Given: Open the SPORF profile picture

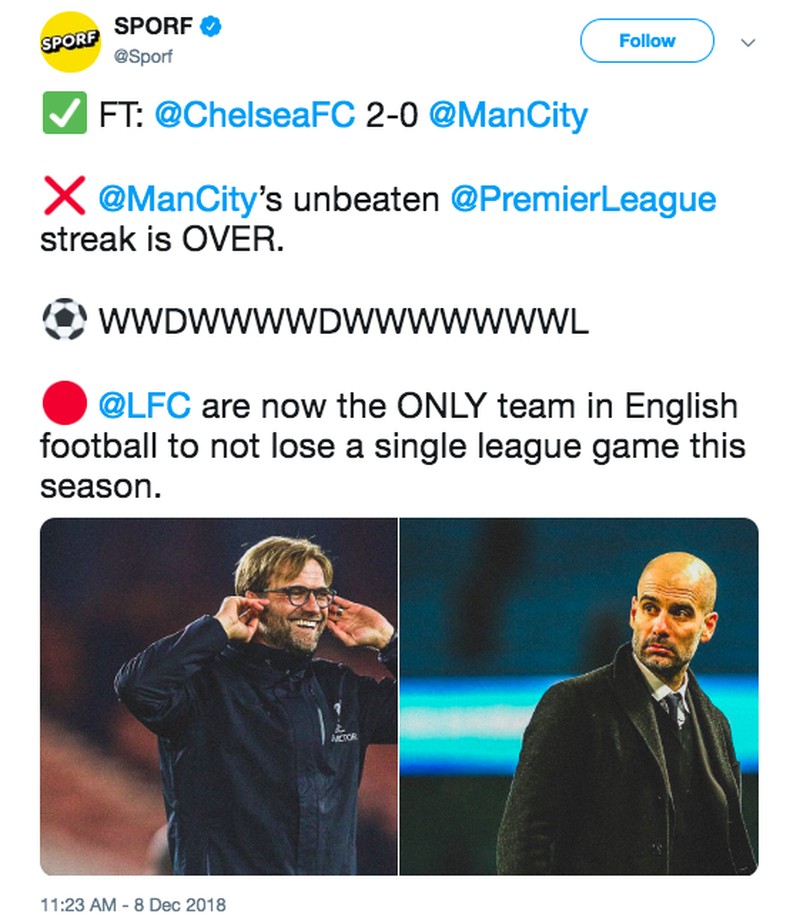Looking at the screenshot, I should click(x=71, y=41).
